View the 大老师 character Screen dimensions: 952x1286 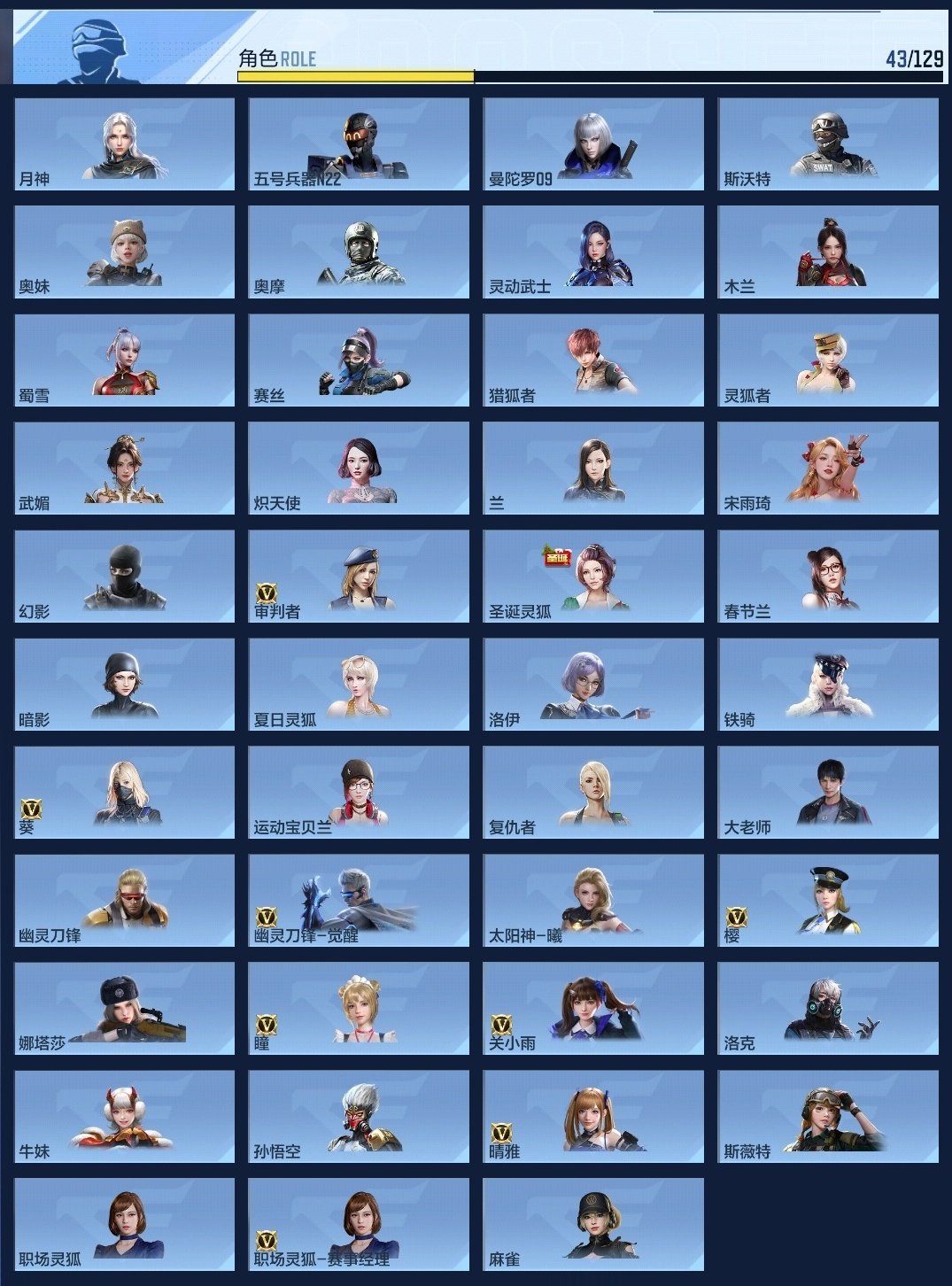tap(828, 792)
